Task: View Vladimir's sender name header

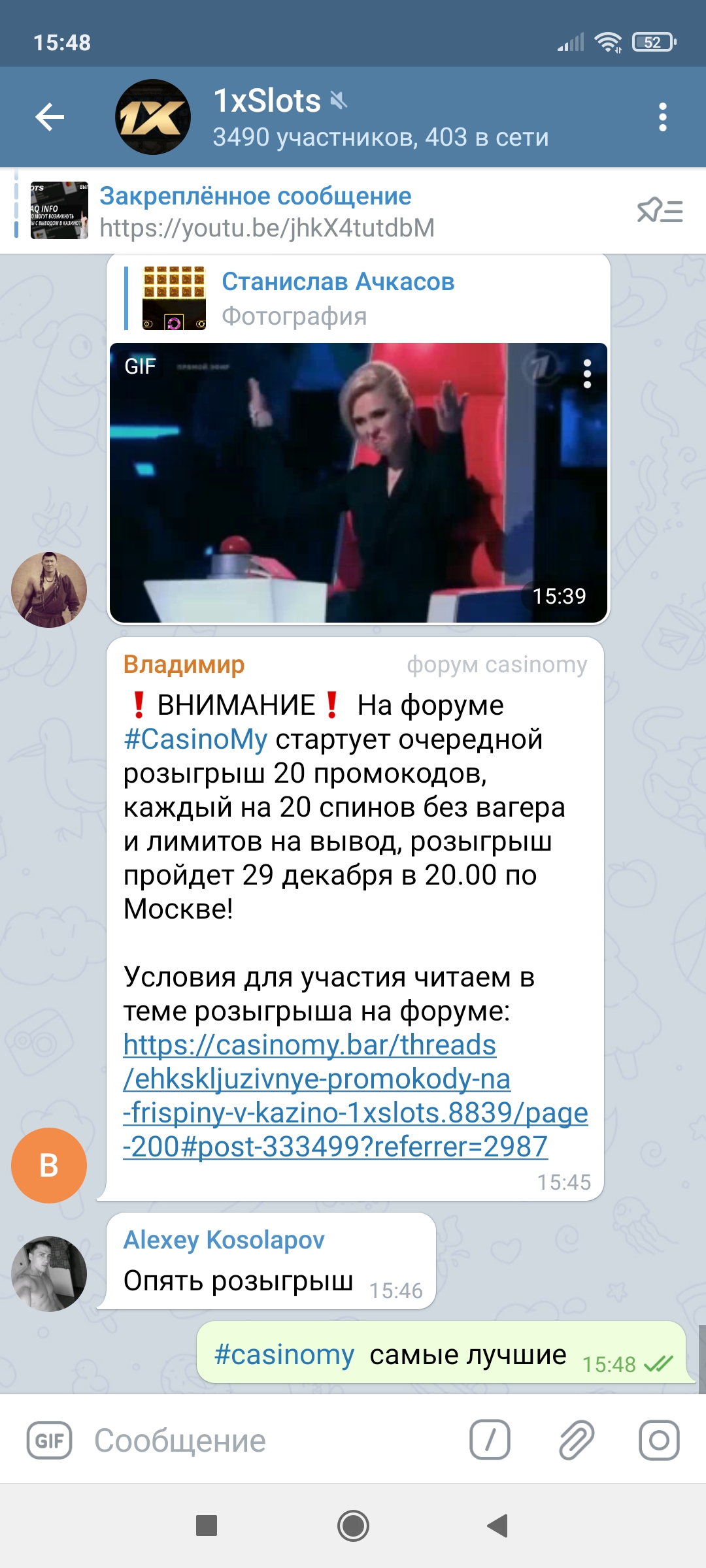Action: click(183, 666)
